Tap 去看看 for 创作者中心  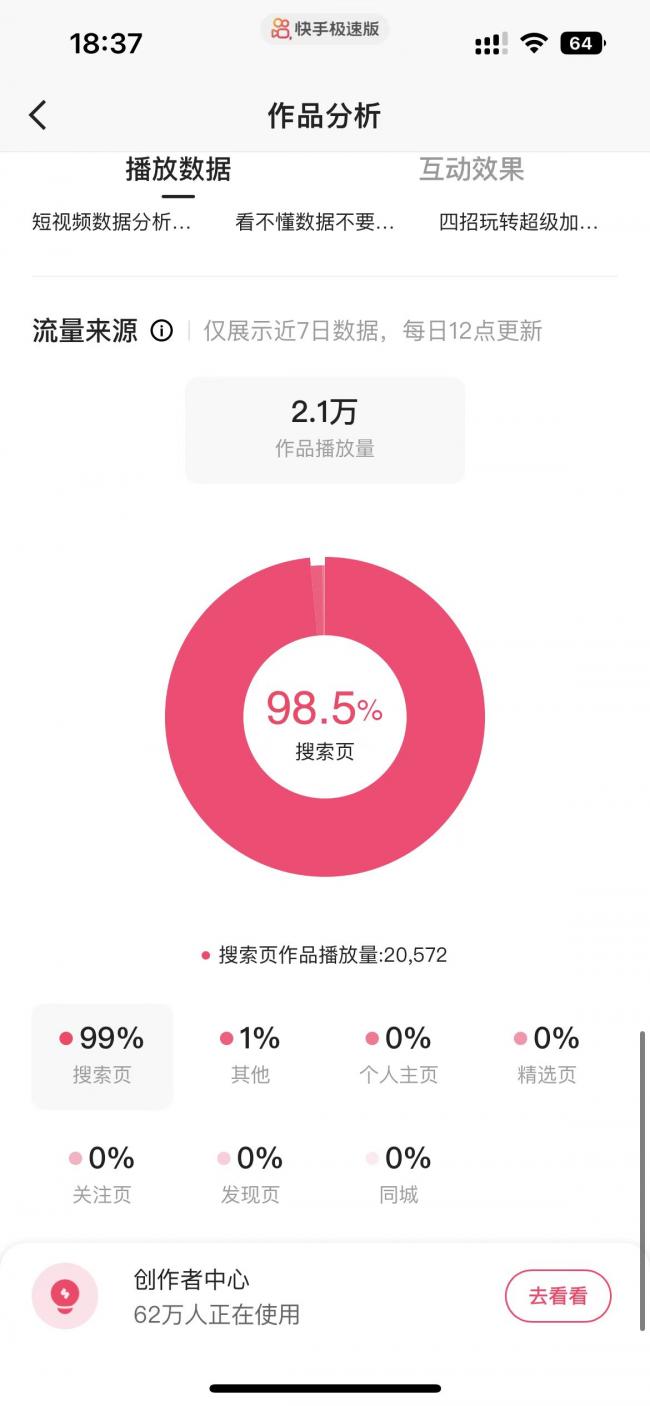(558, 1297)
